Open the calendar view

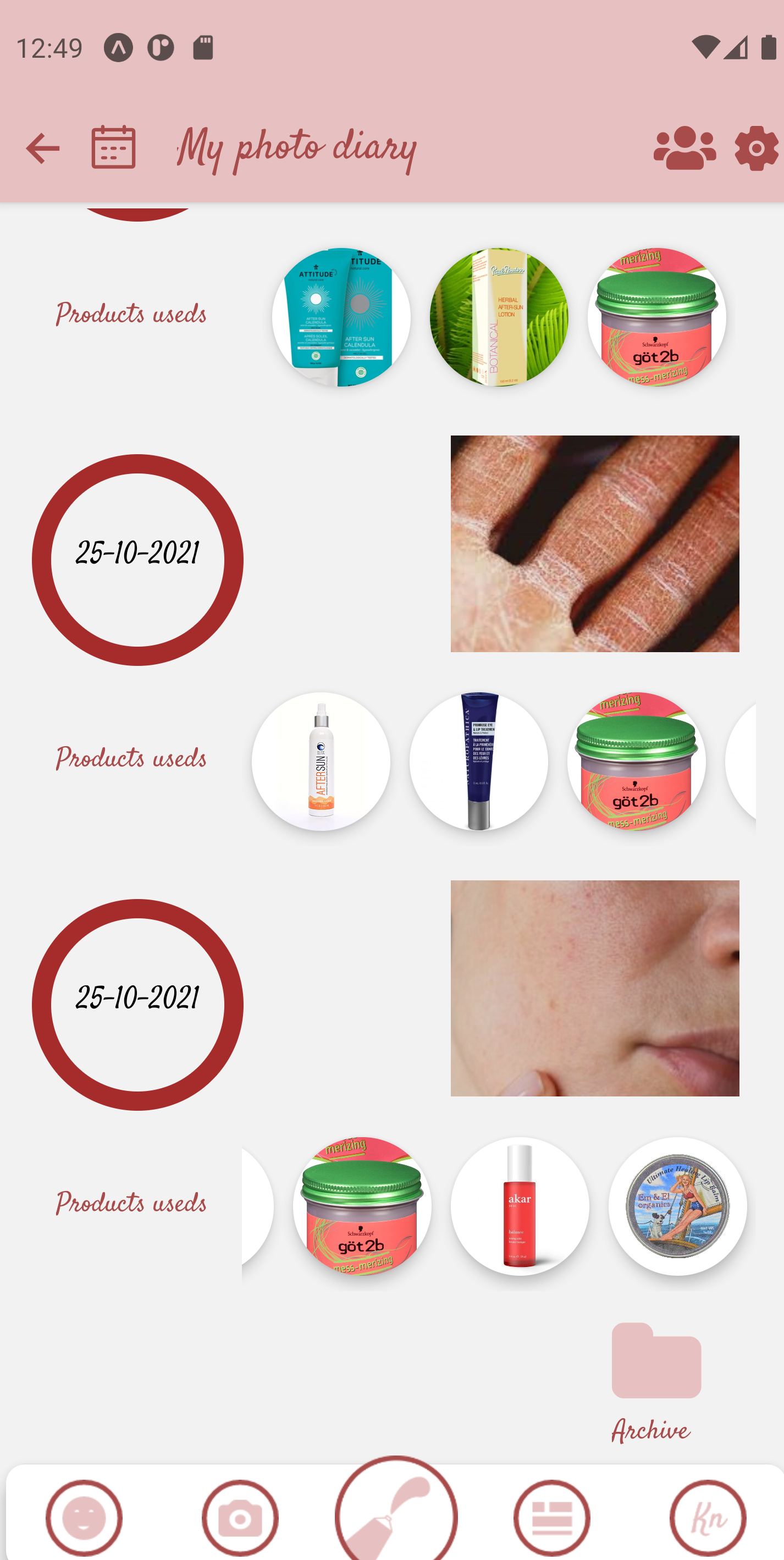(113, 147)
